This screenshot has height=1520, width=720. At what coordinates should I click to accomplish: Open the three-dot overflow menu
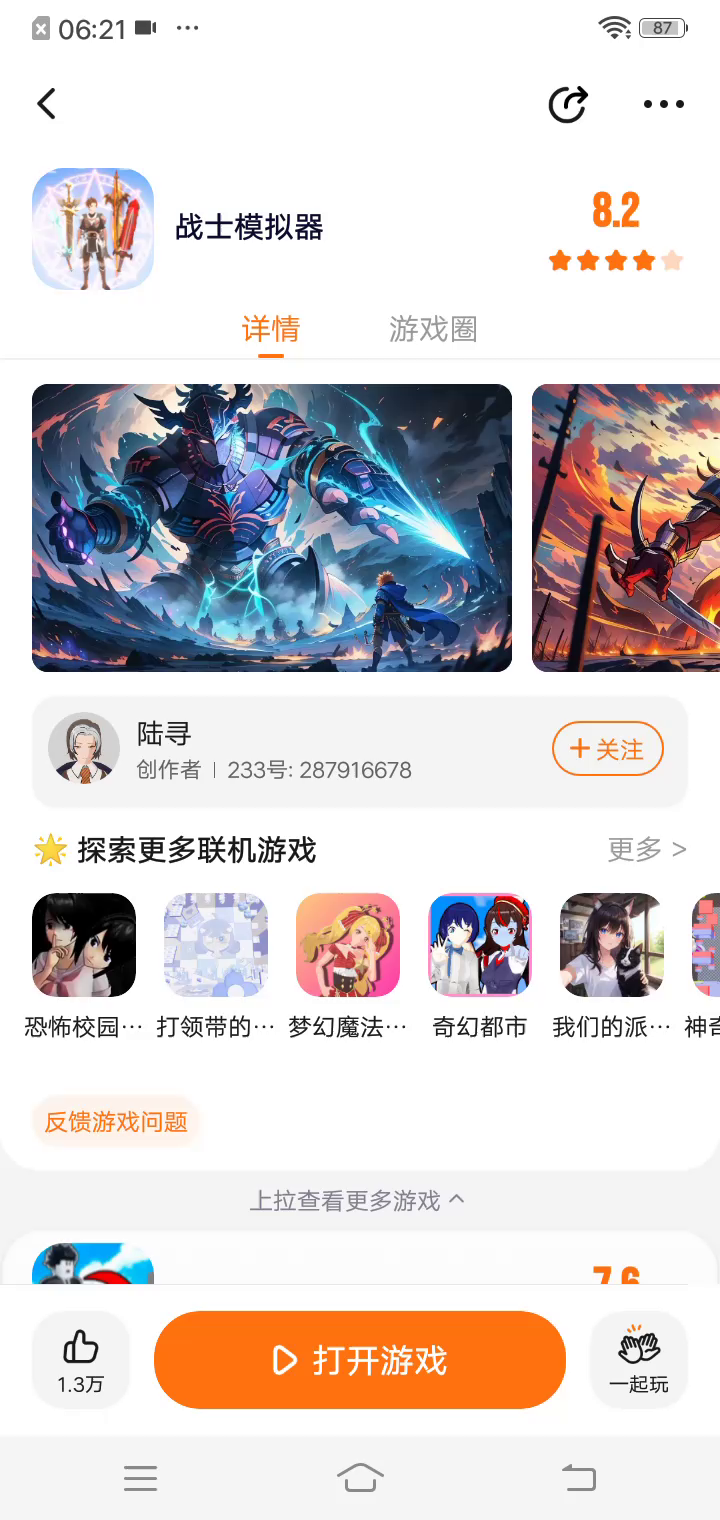point(663,104)
